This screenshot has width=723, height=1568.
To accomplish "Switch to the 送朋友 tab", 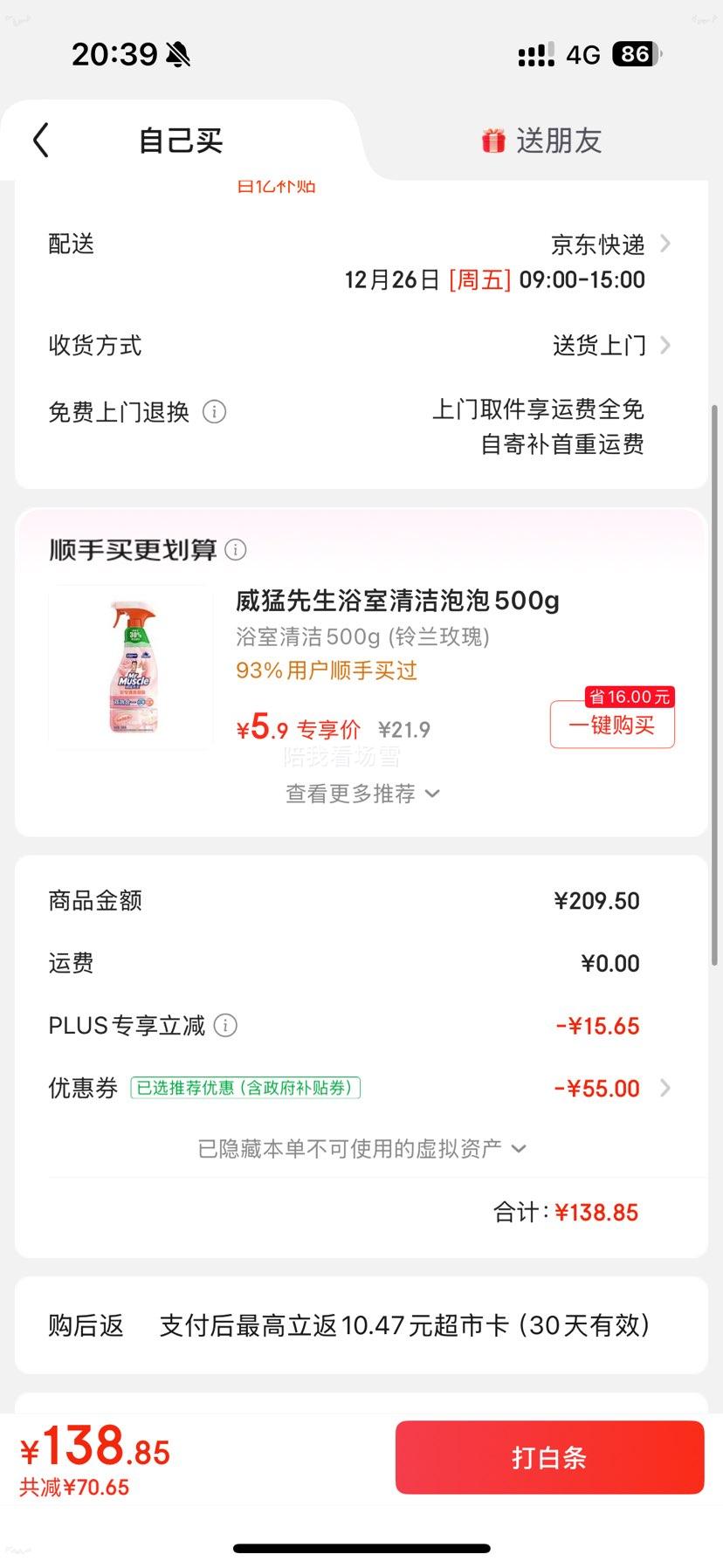I will (x=541, y=141).
